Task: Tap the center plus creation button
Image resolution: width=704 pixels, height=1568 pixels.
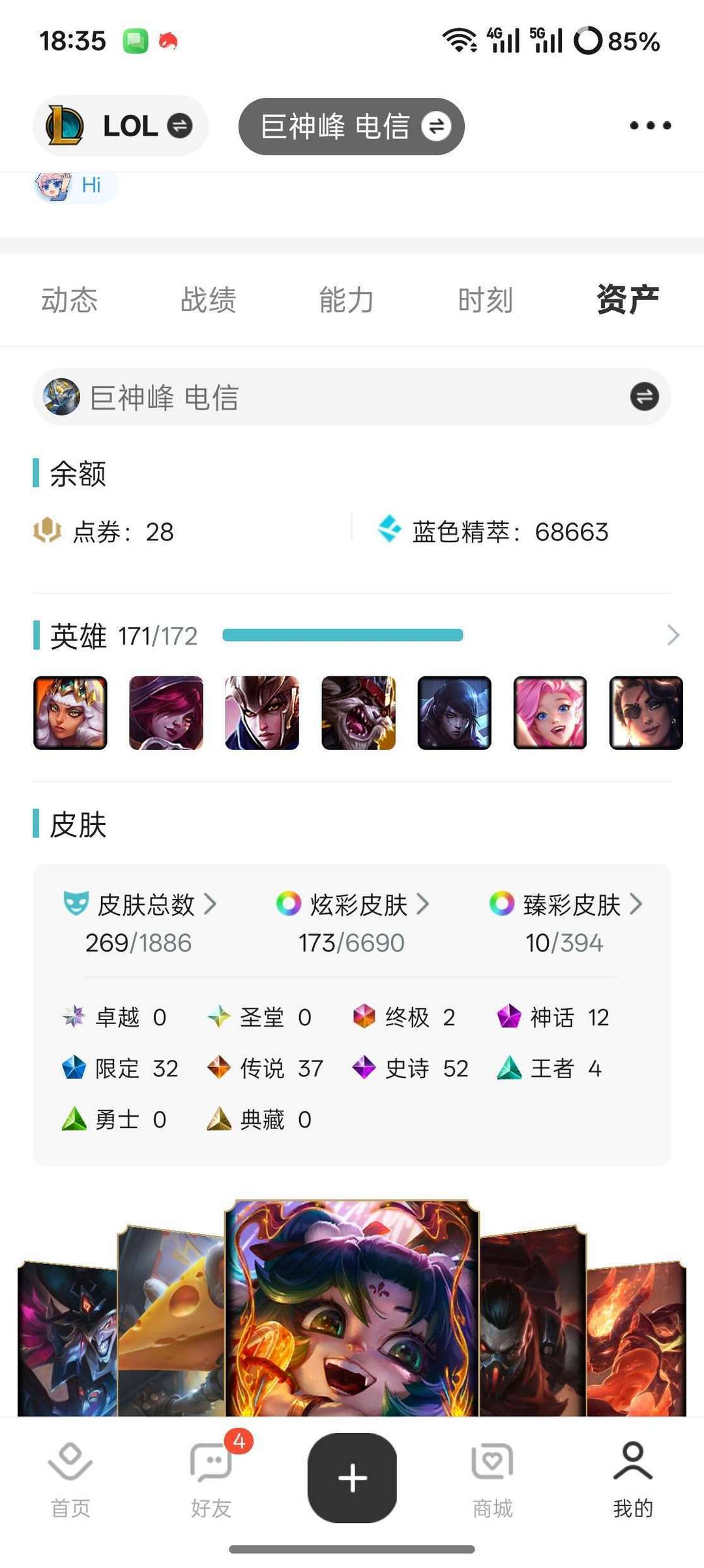Action: coord(352,1478)
